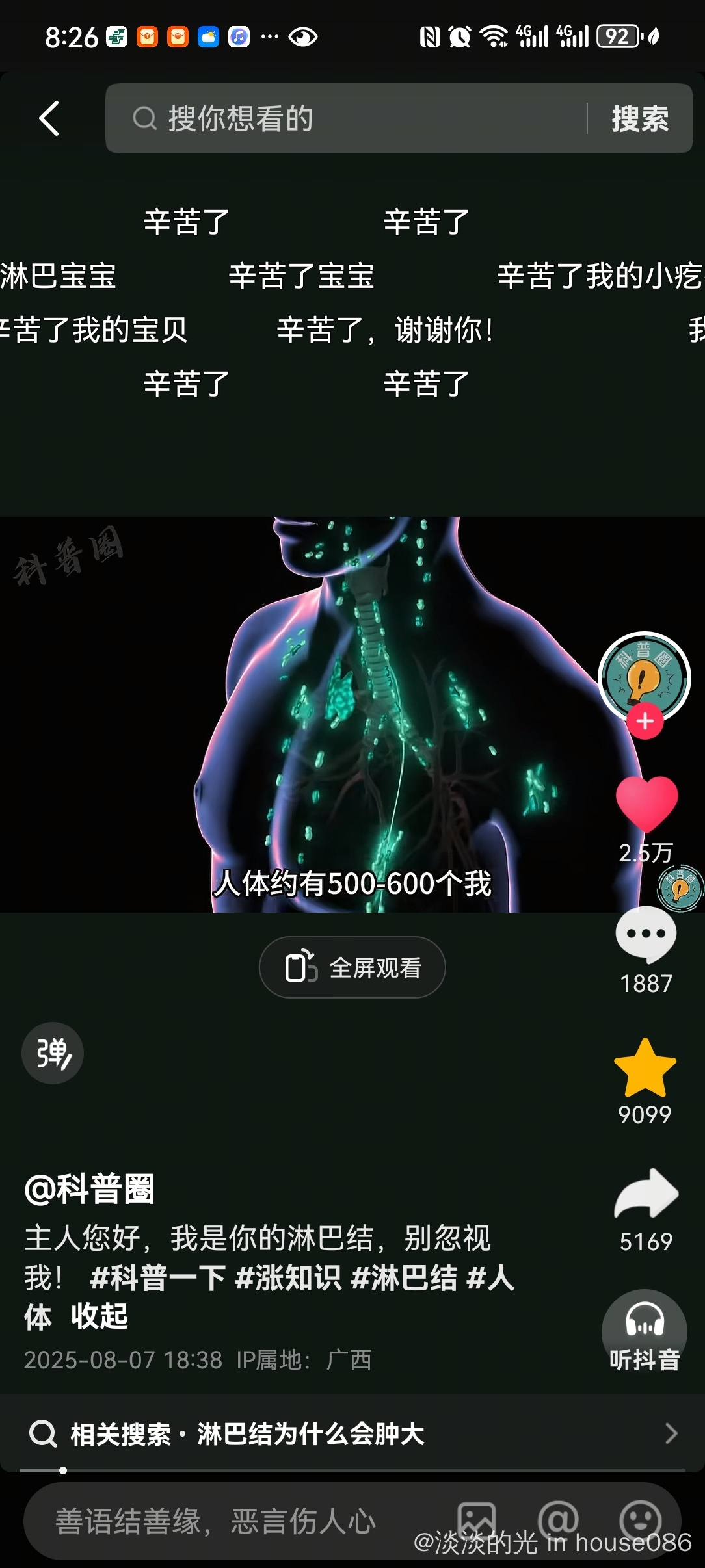The image size is (705, 1568).
Task: Collapse the description with 收起
Action: tap(100, 1316)
